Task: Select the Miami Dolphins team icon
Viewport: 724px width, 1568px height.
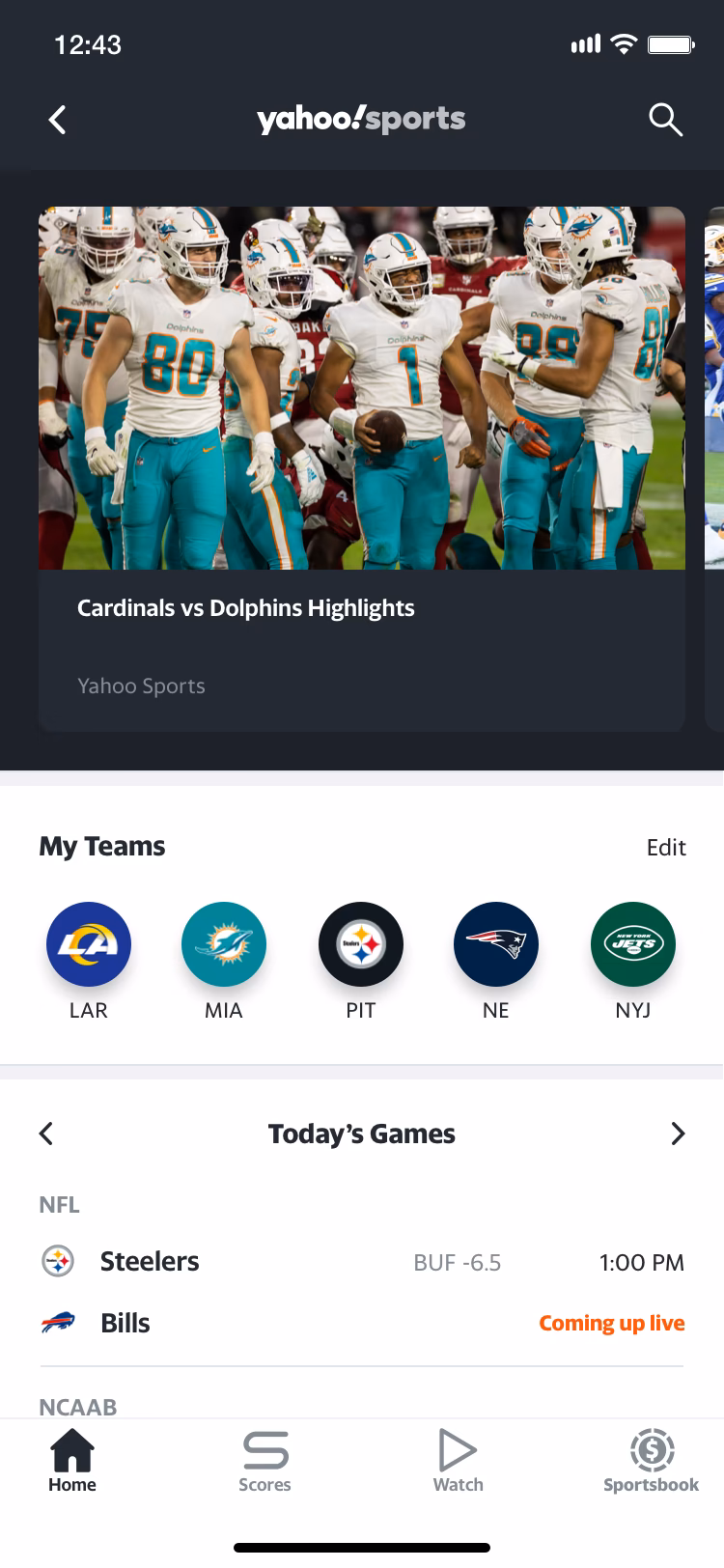Action: tap(224, 944)
